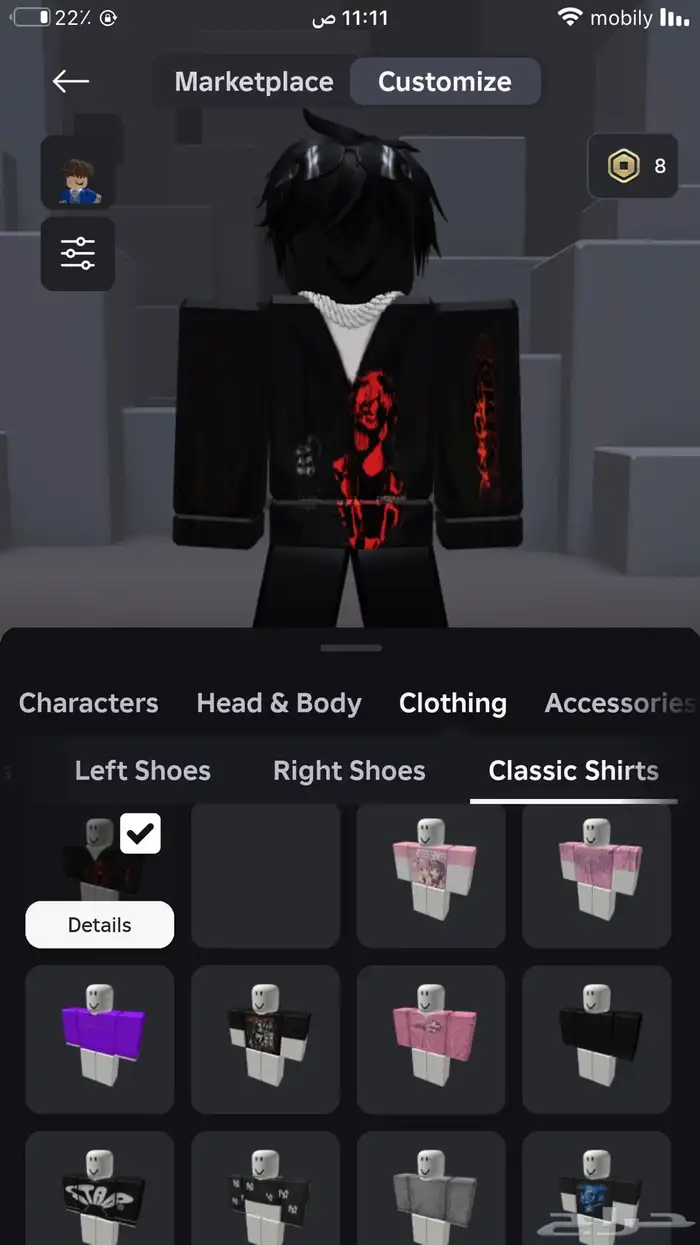Tap the Robux balance button

638,166
